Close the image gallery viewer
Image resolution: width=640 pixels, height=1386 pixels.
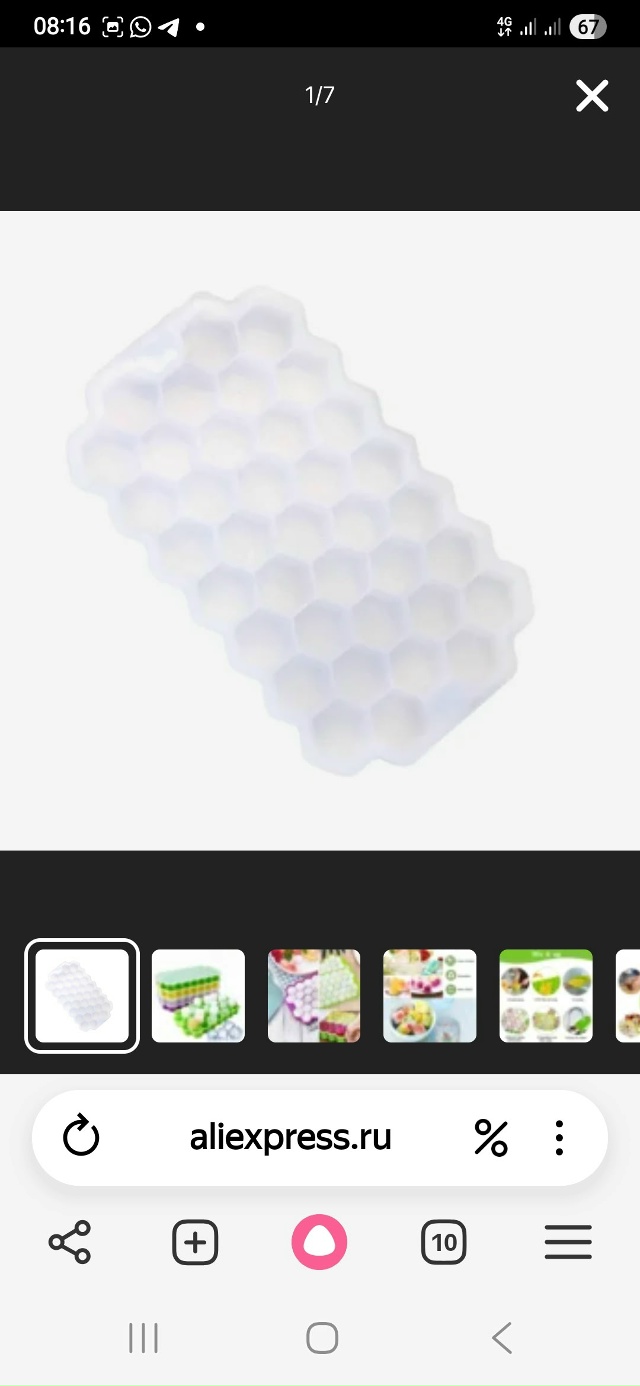click(592, 96)
